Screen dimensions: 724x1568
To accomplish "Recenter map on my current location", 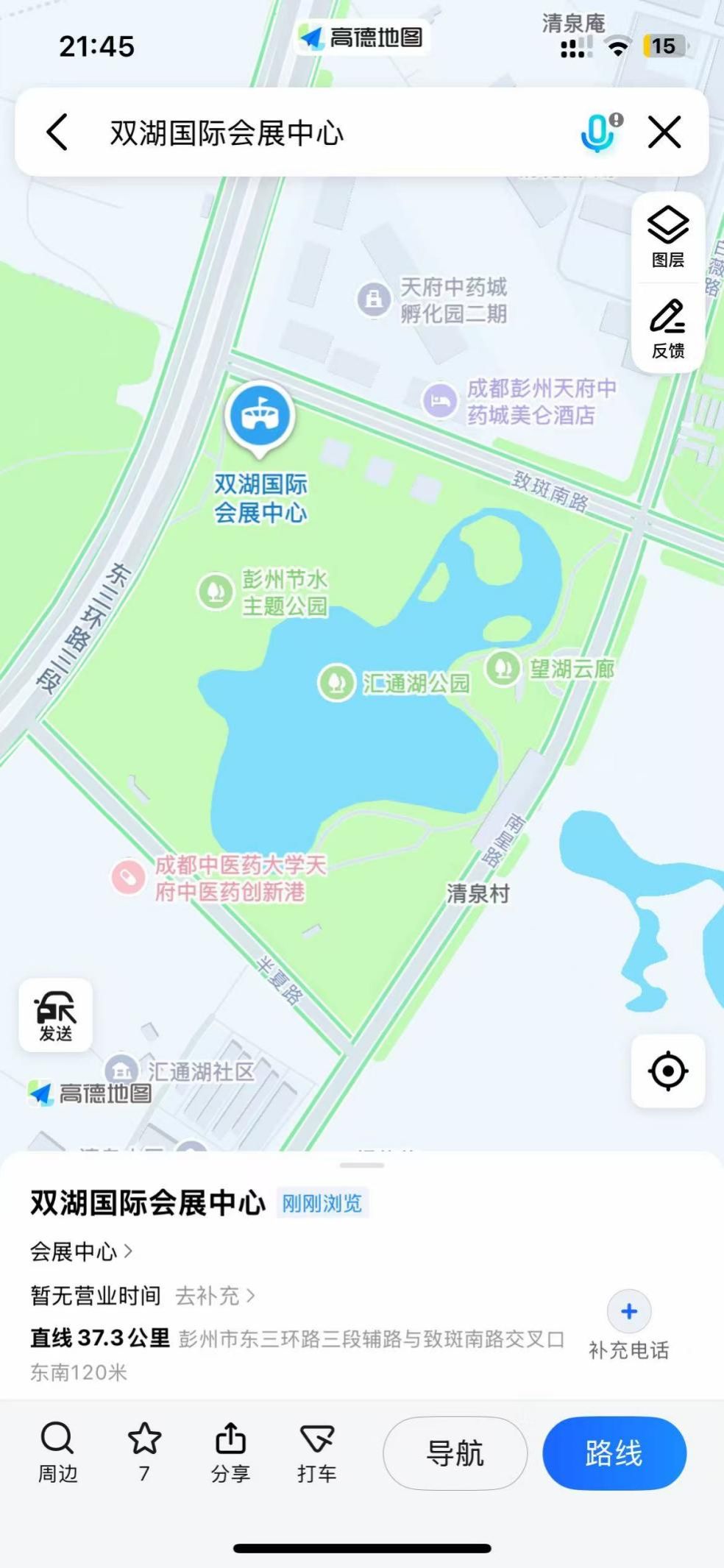I will tap(667, 1071).
